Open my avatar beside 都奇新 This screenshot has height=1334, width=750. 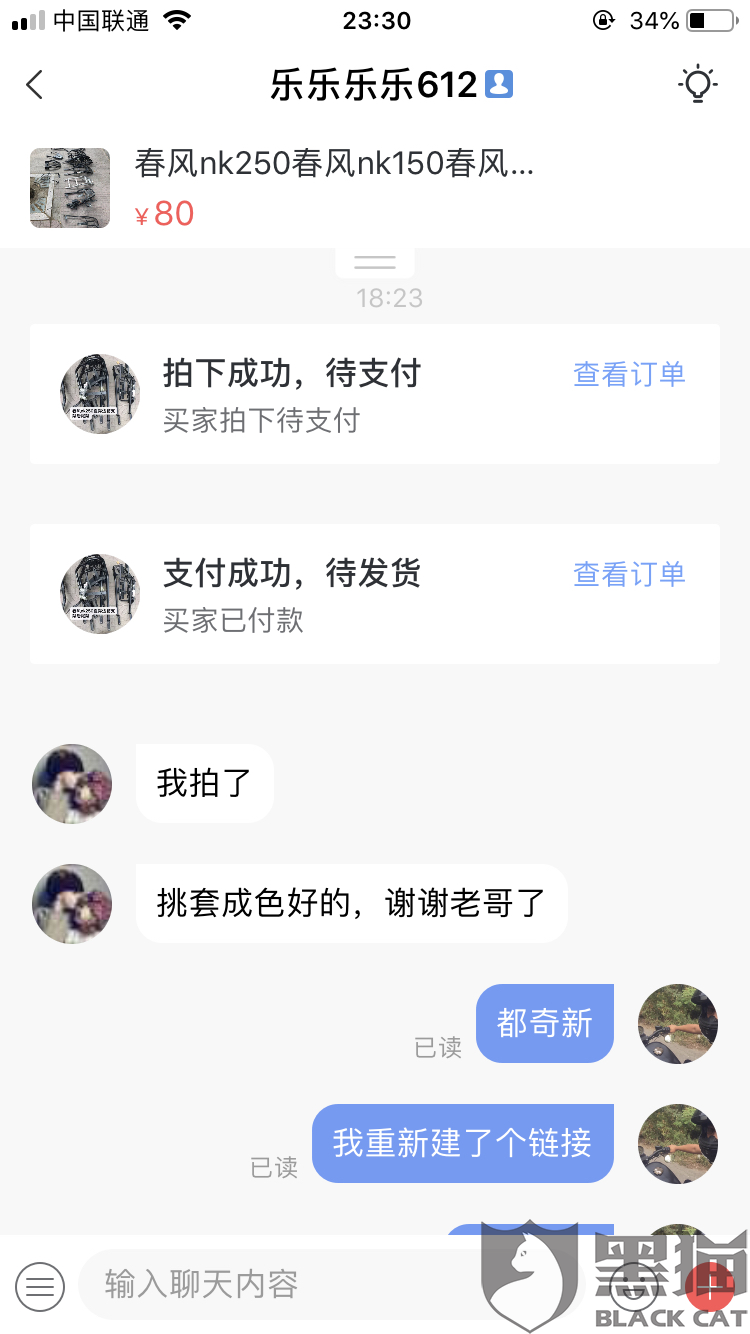[x=678, y=1024]
